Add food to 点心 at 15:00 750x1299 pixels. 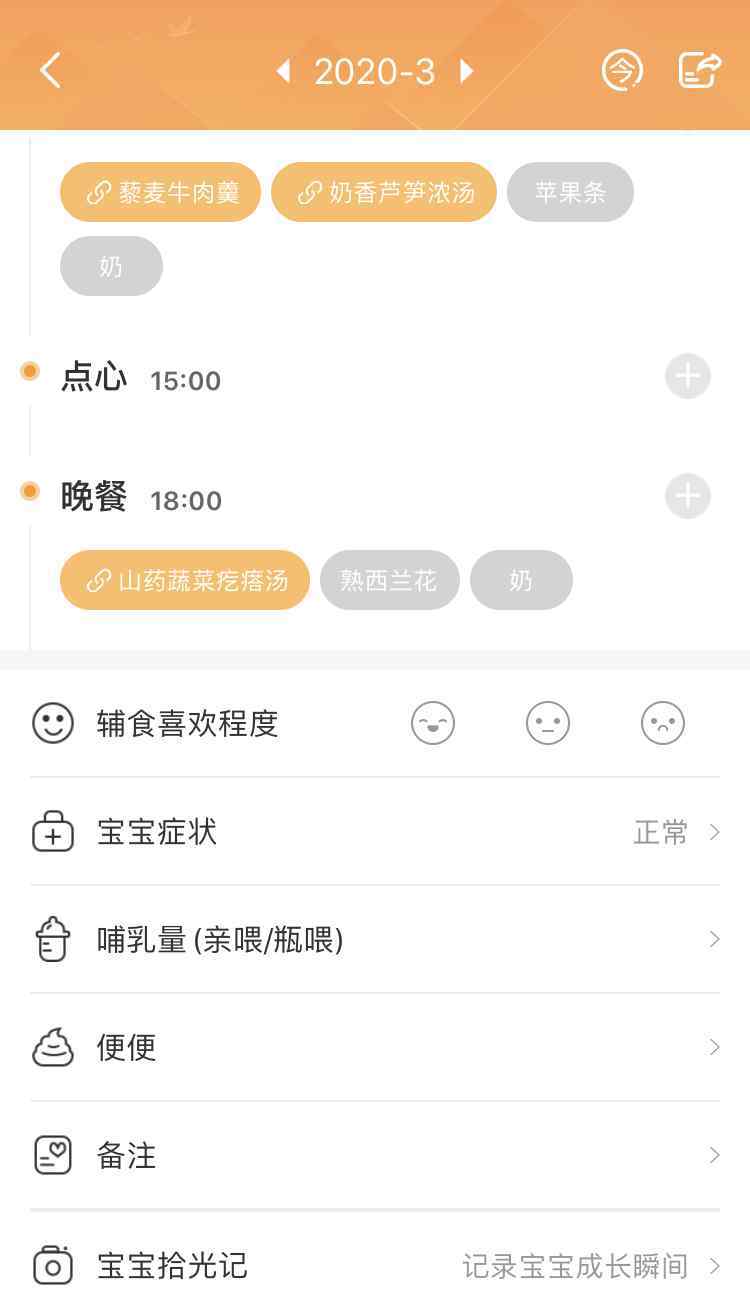(688, 377)
